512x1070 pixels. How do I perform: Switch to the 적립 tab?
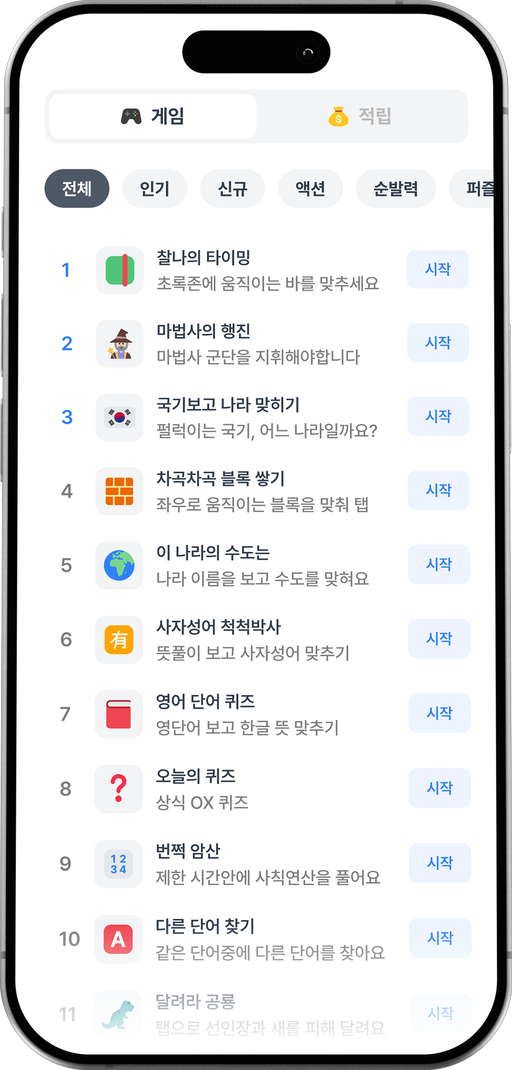tap(361, 117)
